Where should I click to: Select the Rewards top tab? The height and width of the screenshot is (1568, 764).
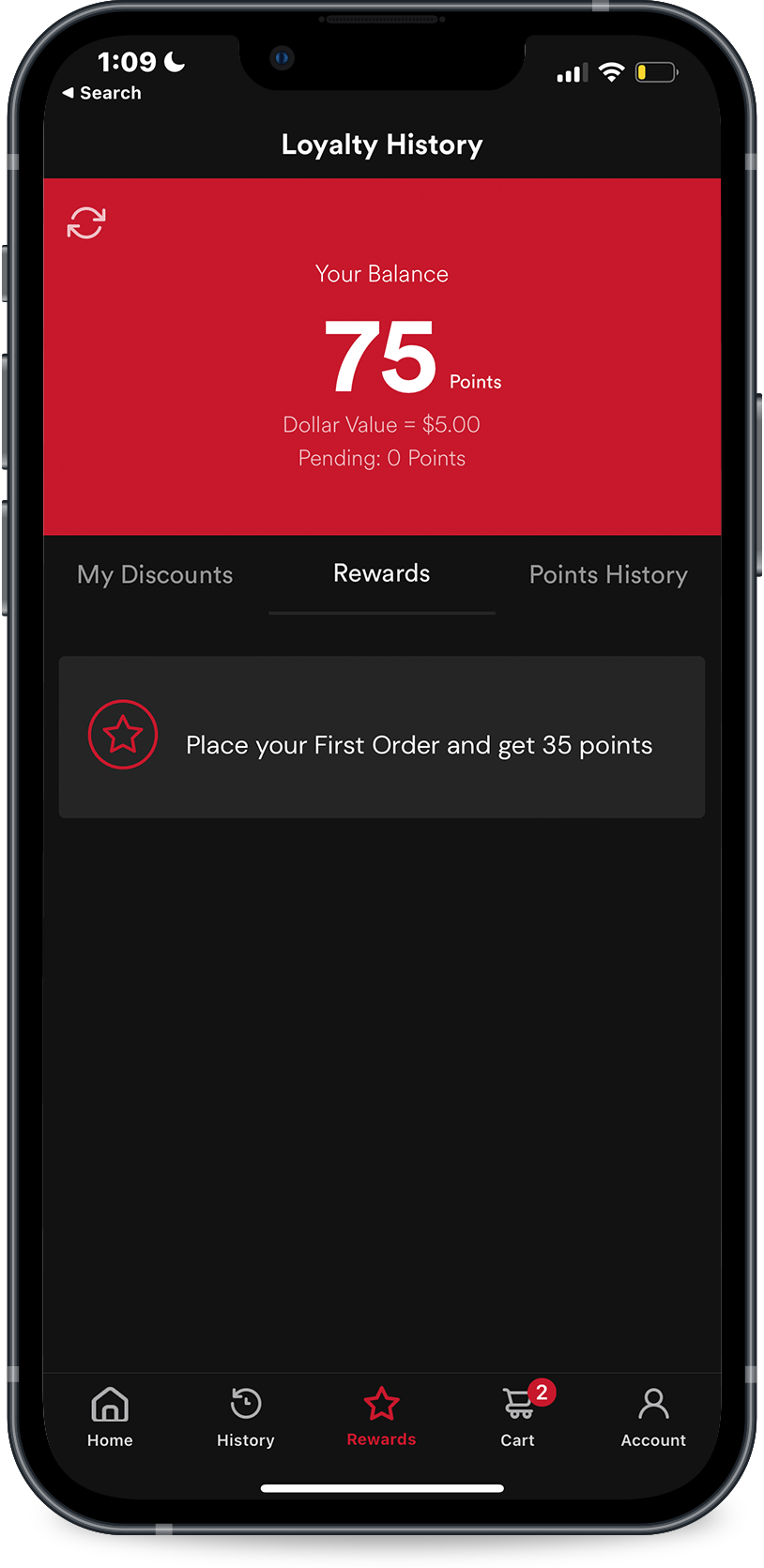[381, 573]
